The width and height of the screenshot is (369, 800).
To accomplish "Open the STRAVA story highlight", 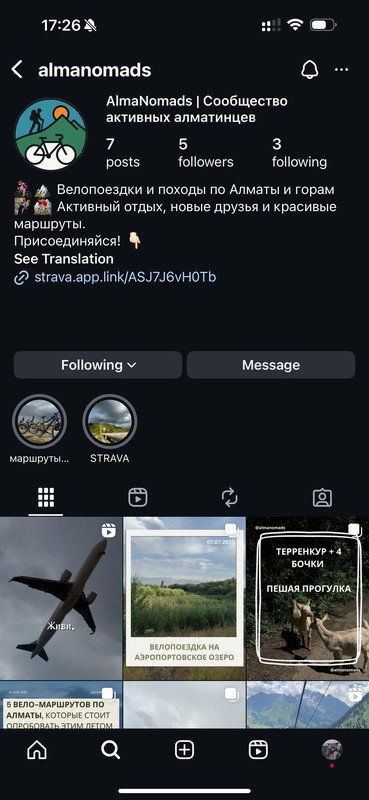I will (110, 421).
